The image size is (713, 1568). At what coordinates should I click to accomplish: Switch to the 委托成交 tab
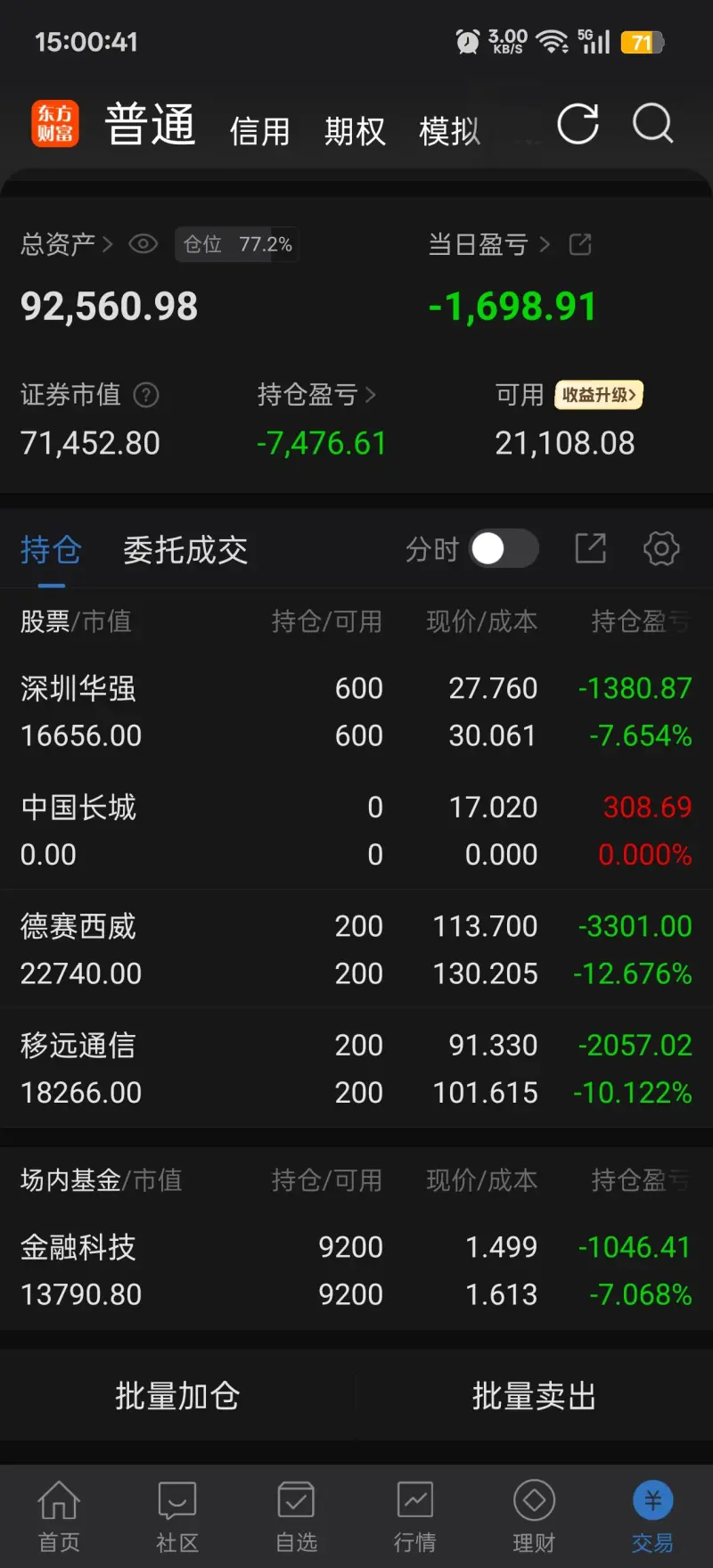point(185,550)
